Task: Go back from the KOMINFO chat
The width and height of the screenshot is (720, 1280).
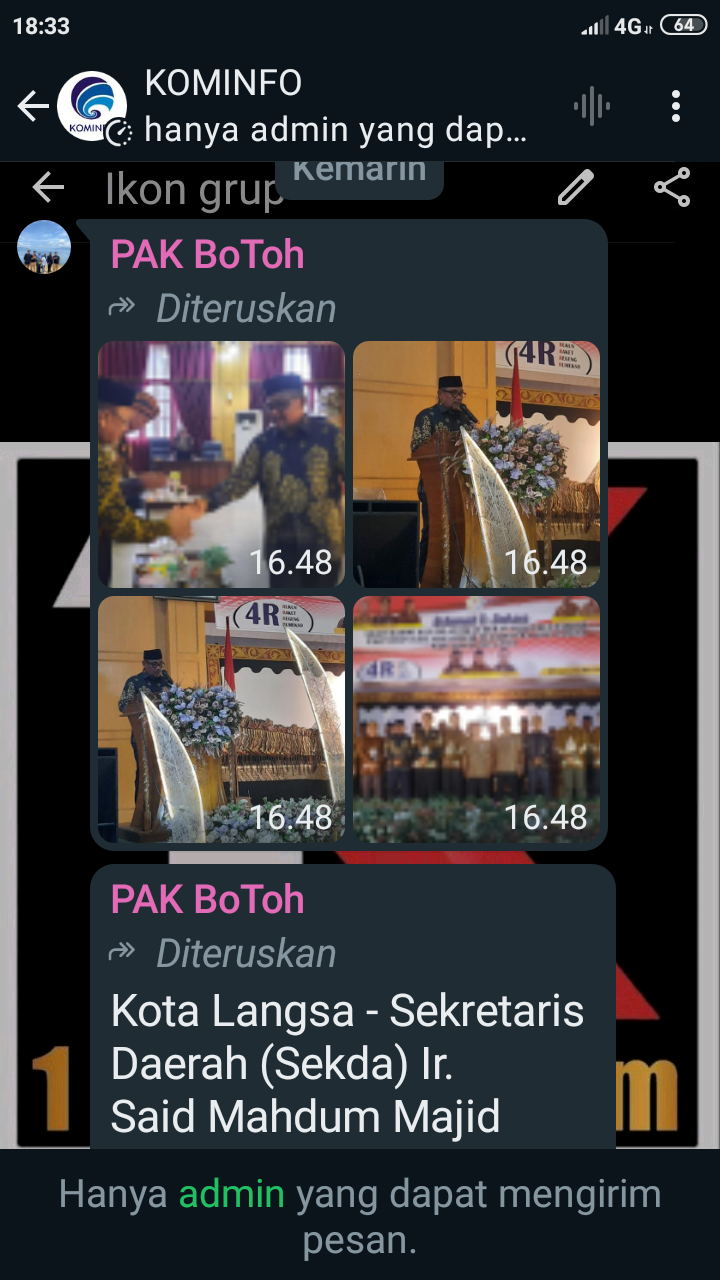Action: click(33, 106)
